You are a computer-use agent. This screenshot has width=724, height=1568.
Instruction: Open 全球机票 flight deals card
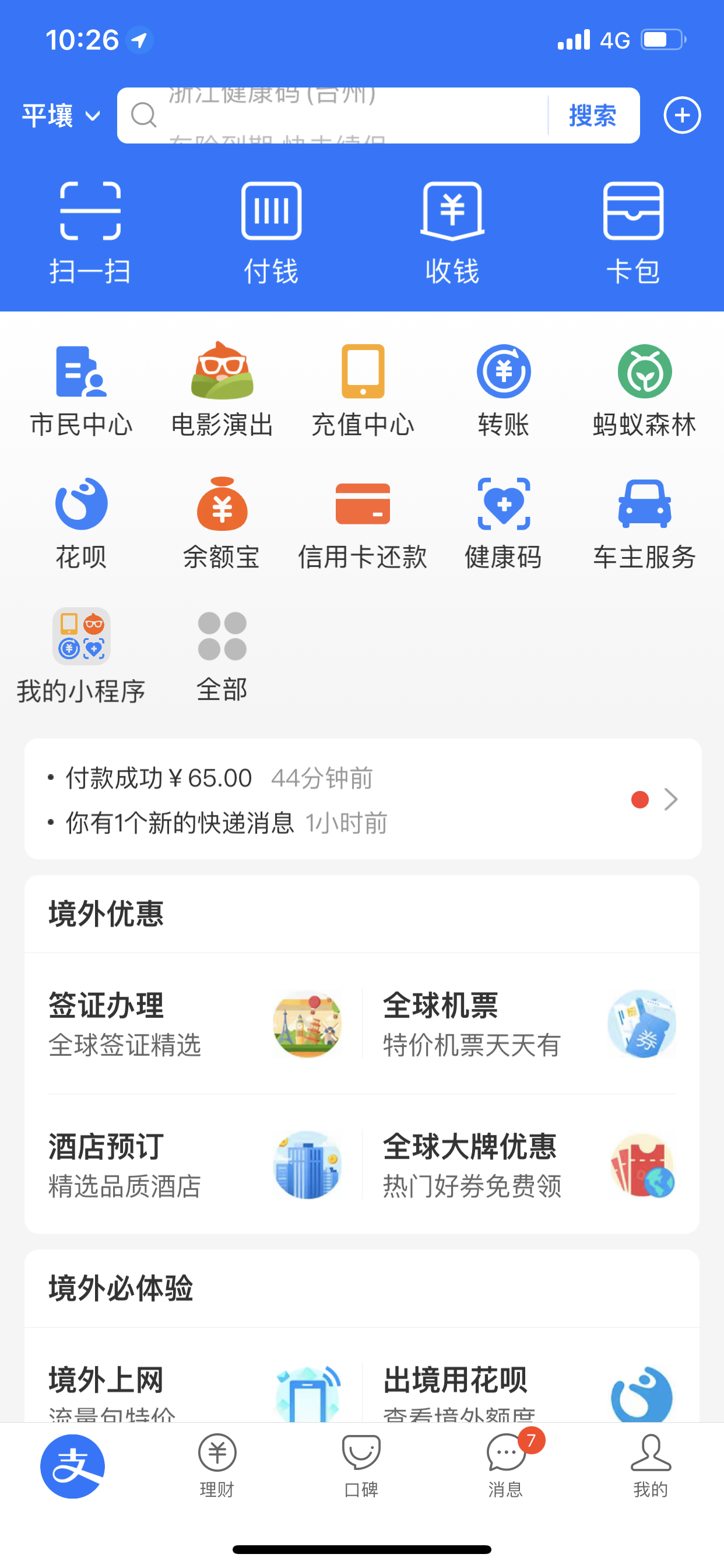[x=529, y=1024]
